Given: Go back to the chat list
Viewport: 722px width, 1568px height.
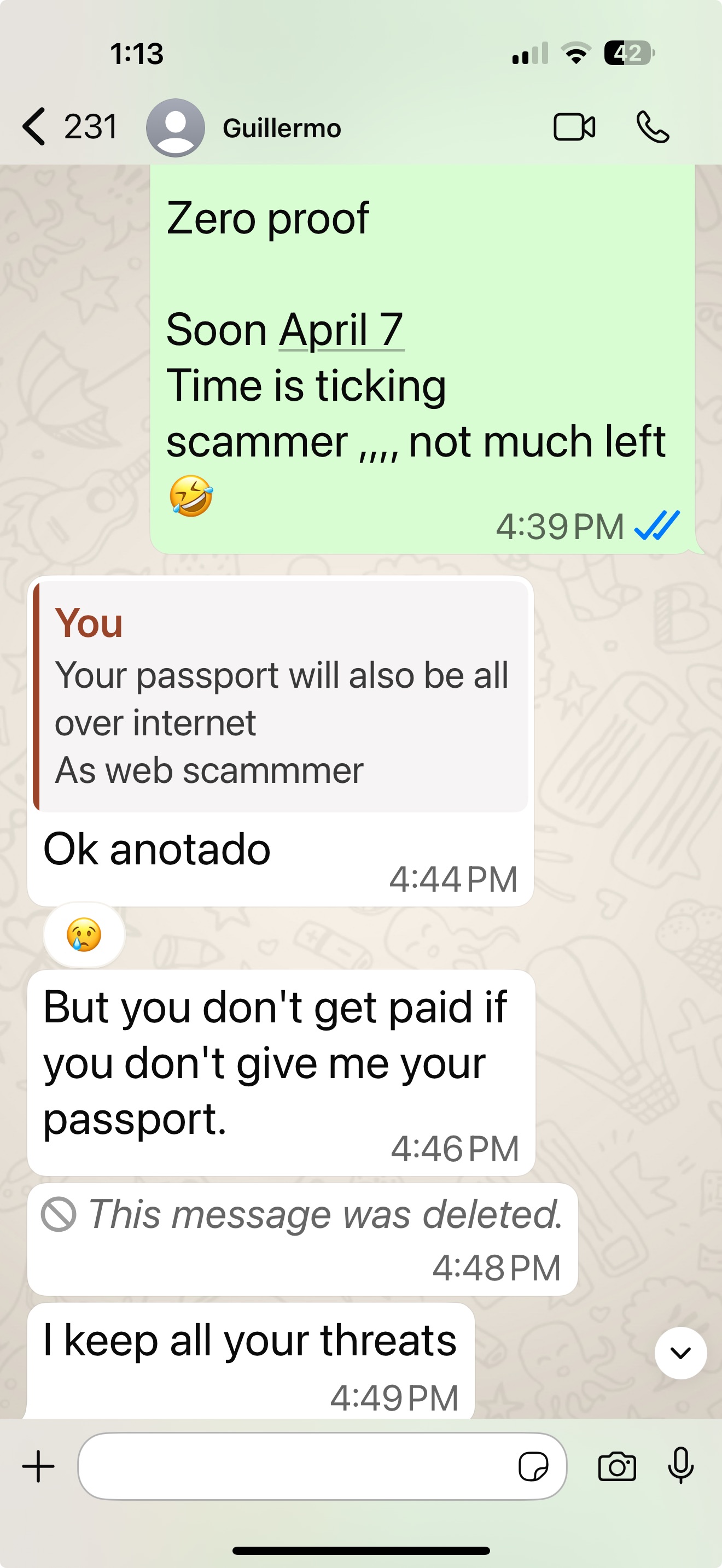Looking at the screenshot, I should pyautogui.click(x=36, y=127).
